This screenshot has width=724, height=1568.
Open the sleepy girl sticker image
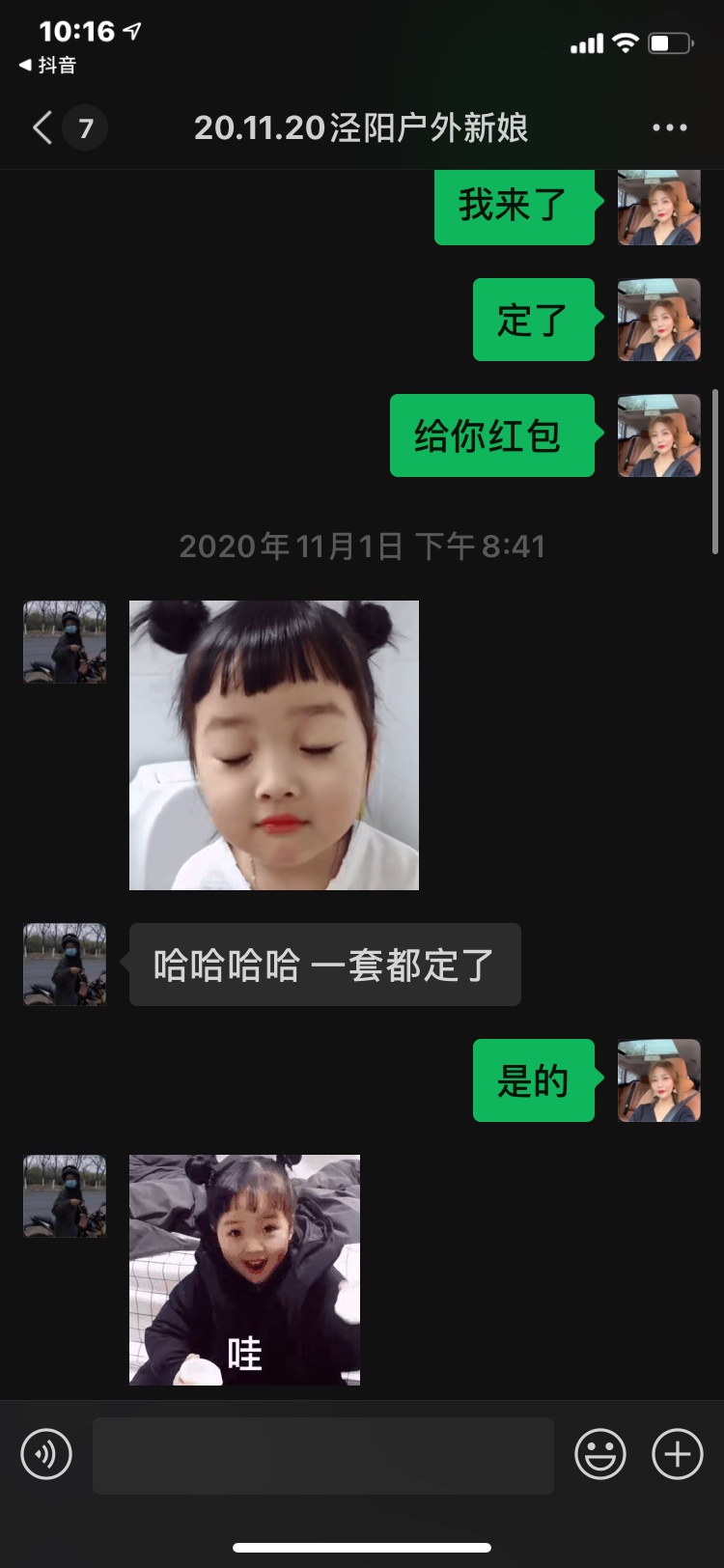tap(274, 745)
